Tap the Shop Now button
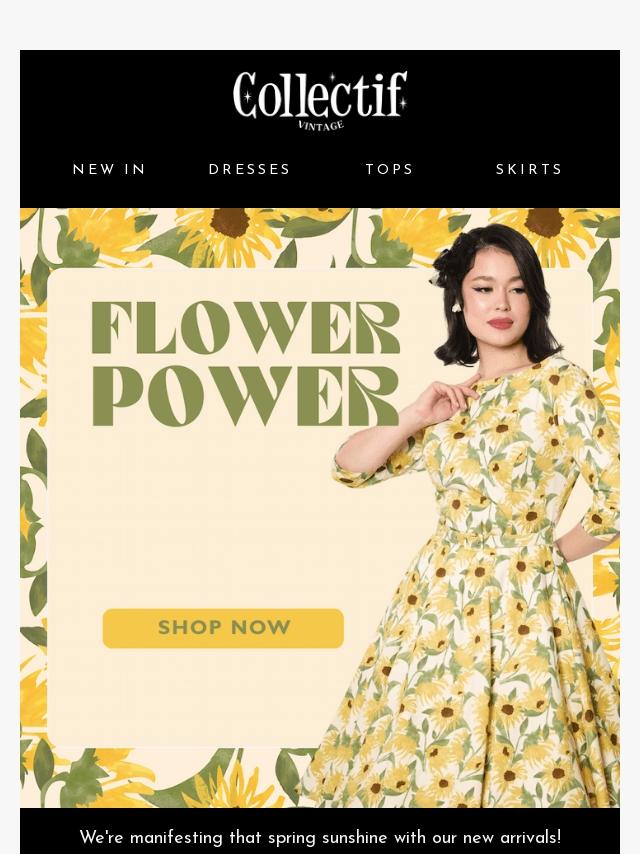Image resolution: width=640 pixels, height=854 pixels. point(223,628)
